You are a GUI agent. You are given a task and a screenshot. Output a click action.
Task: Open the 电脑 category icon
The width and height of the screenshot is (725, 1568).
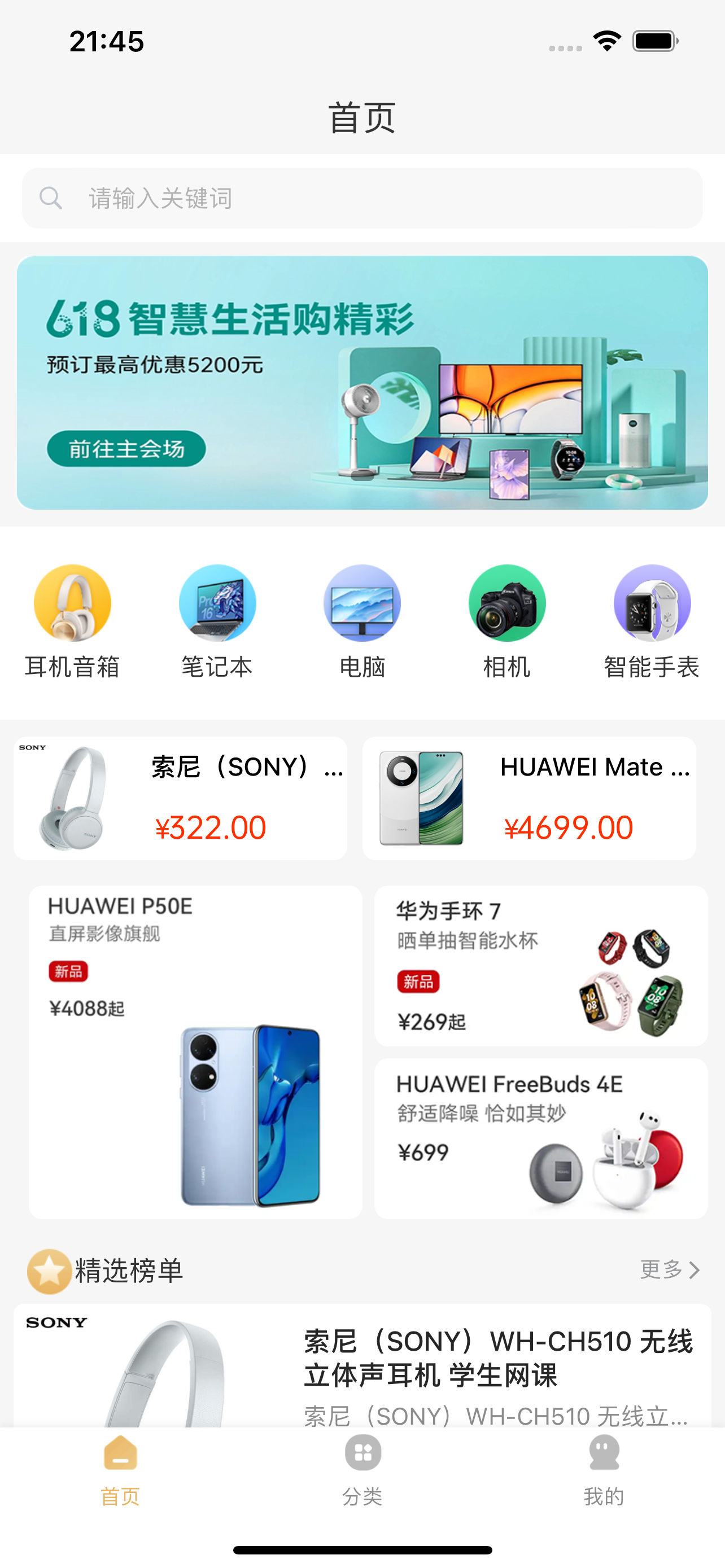362,603
